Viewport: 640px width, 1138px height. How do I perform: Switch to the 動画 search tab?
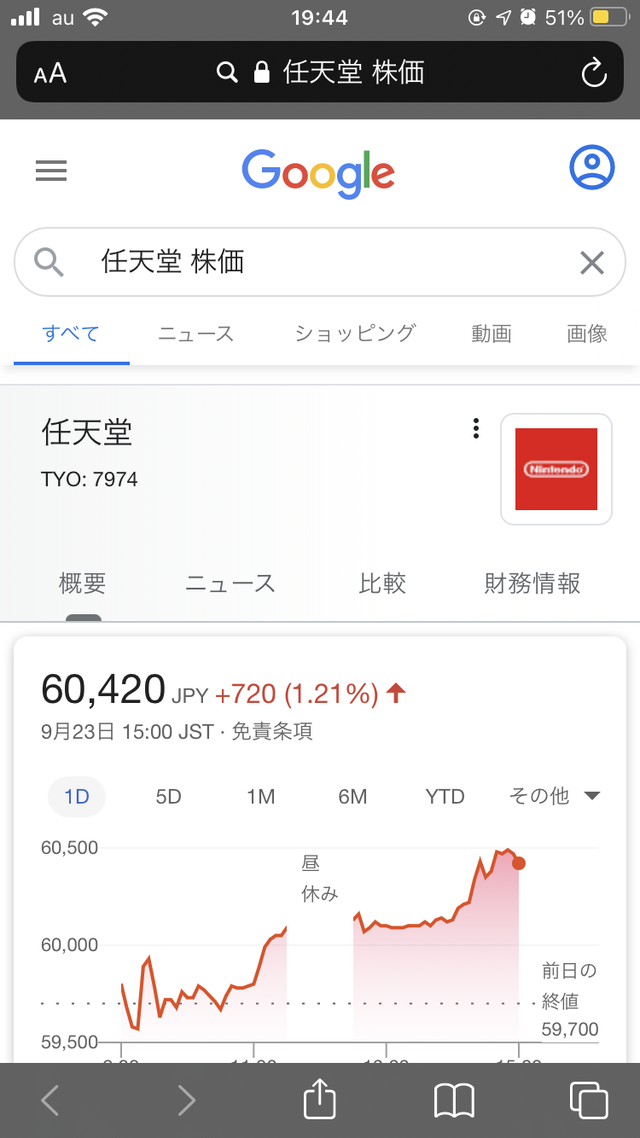(x=491, y=334)
